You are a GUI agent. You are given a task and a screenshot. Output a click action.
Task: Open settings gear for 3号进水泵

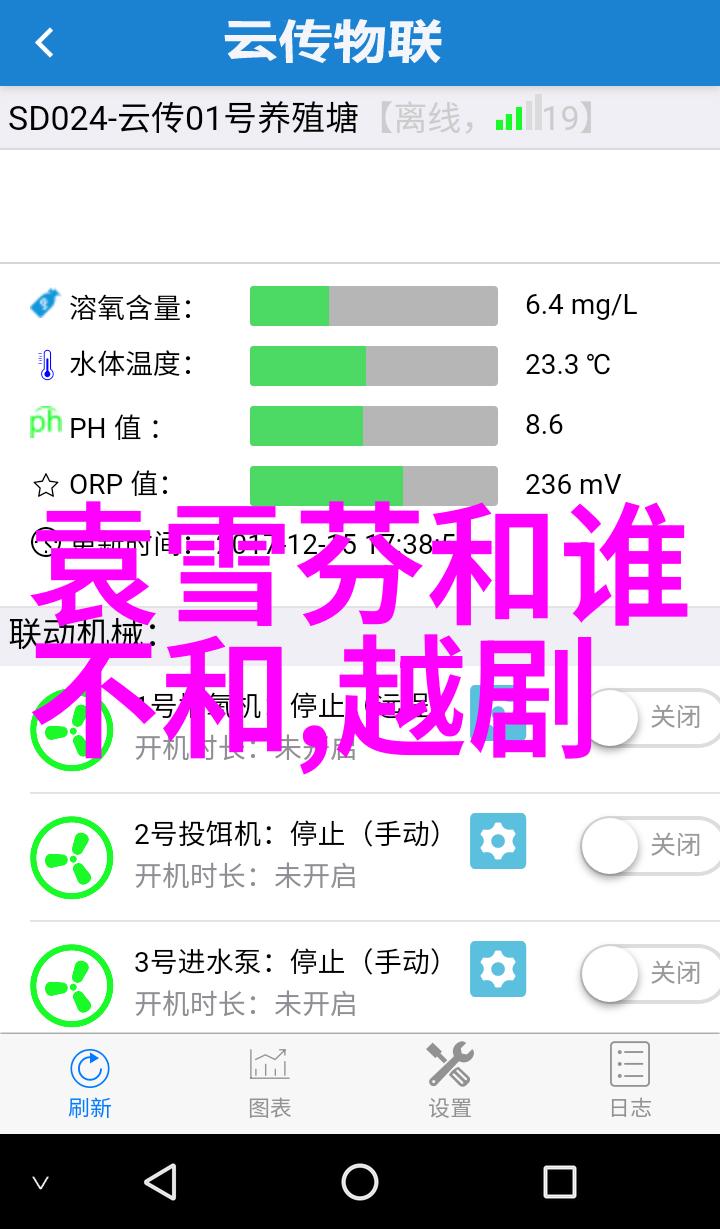[498, 969]
